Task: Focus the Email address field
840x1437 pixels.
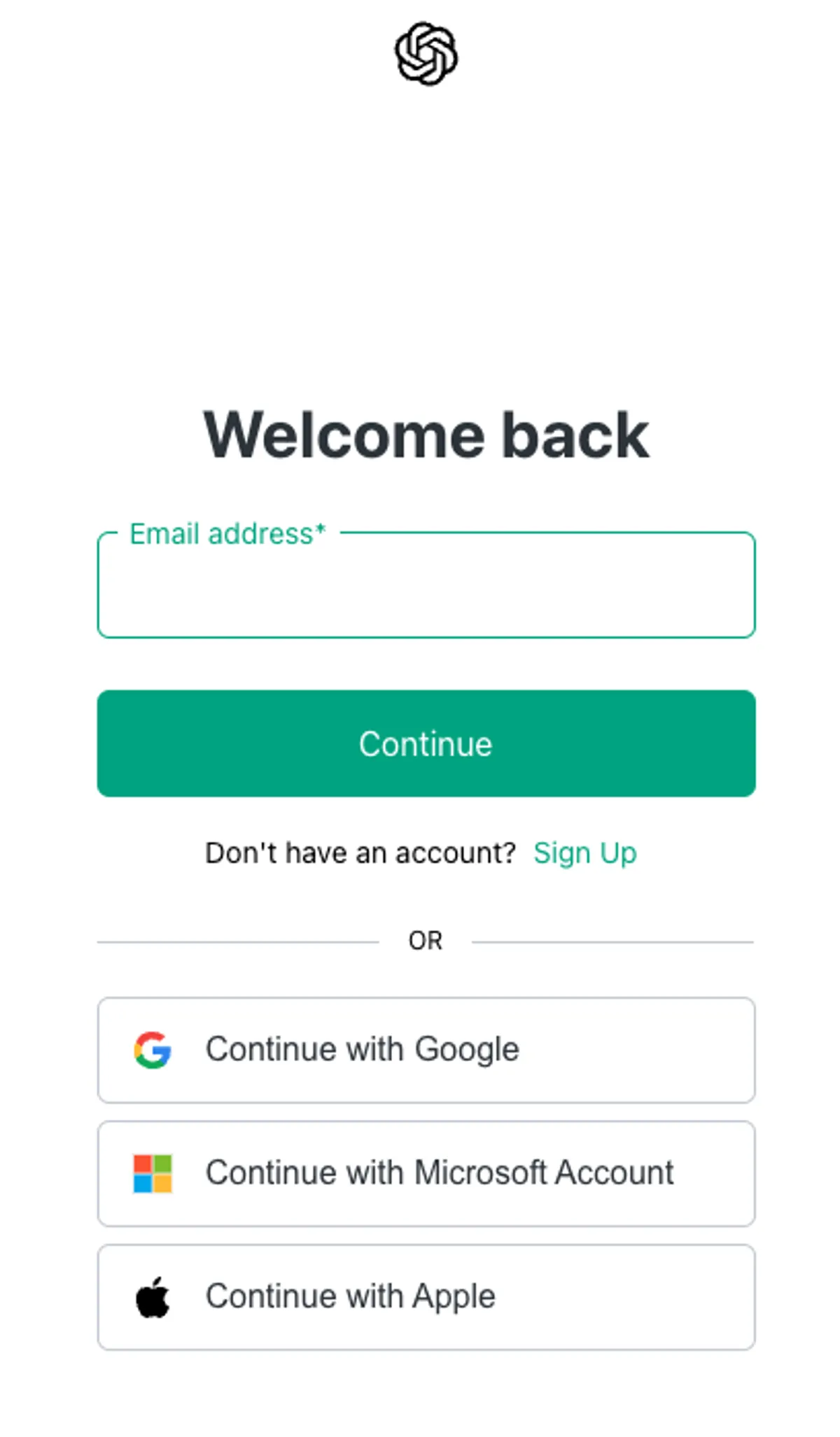Action: [426, 587]
